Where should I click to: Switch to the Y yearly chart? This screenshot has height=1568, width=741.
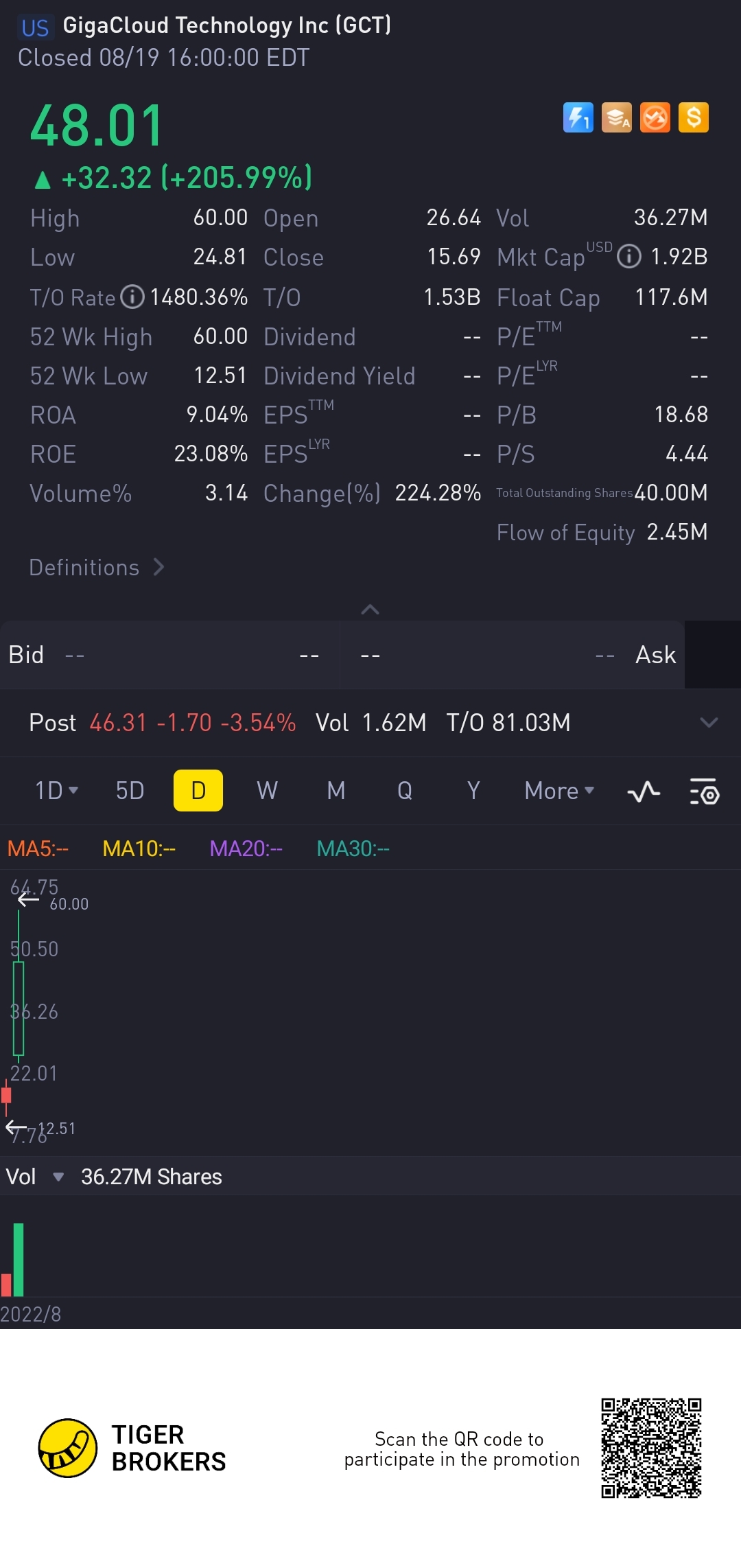point(473,791)
